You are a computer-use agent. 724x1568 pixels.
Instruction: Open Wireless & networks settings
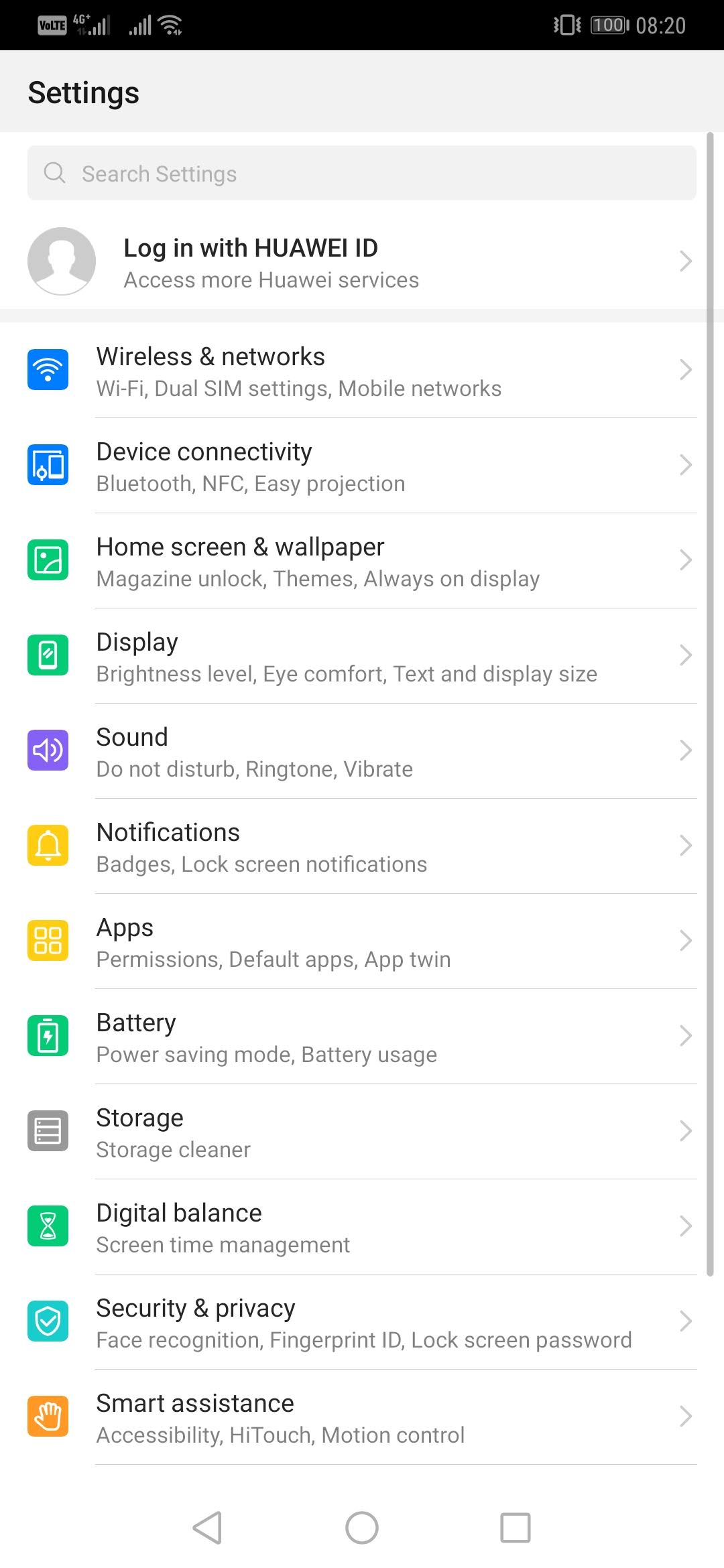click(362, 371)
